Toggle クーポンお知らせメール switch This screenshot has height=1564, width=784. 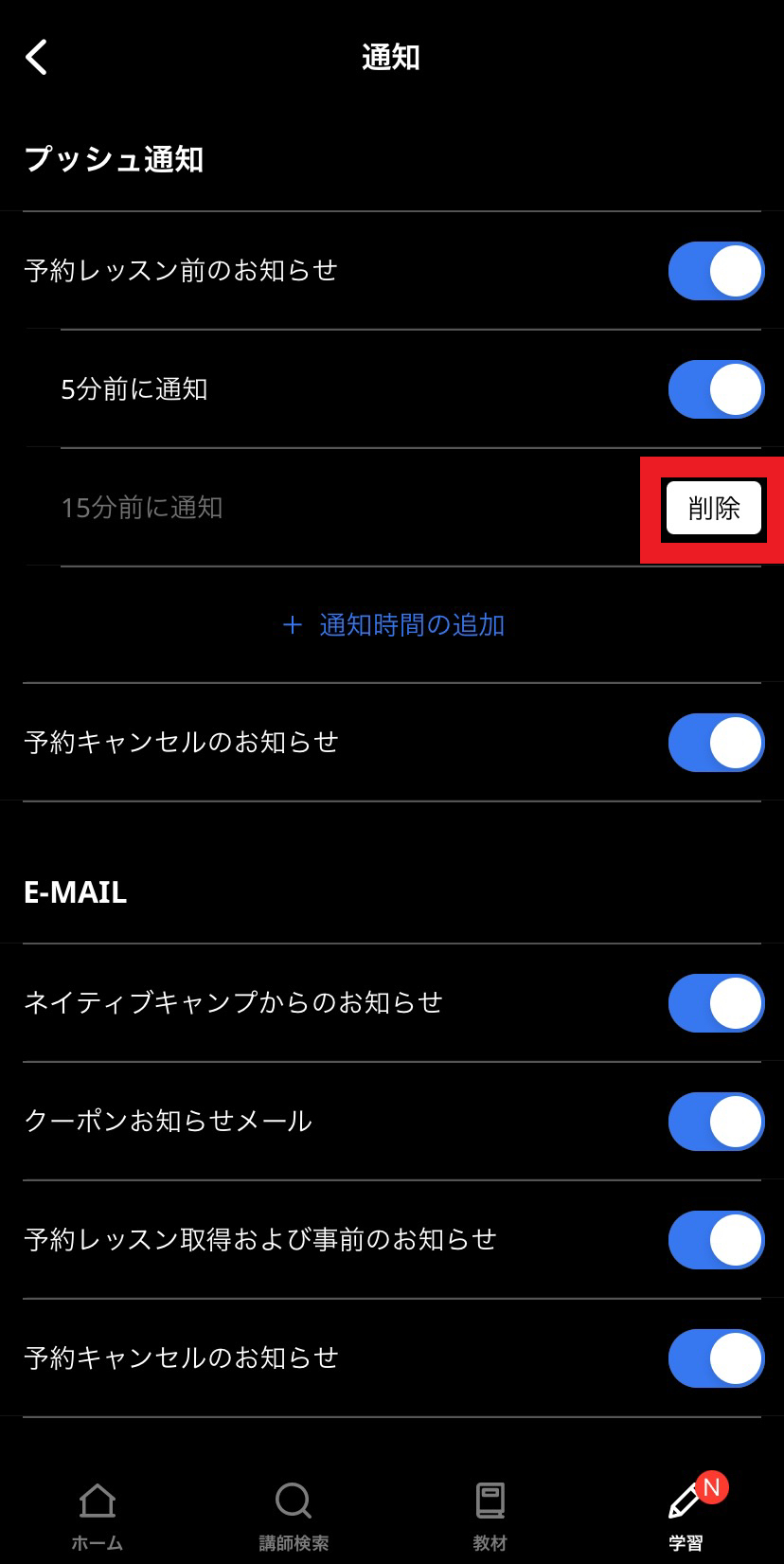(716, 1122)
